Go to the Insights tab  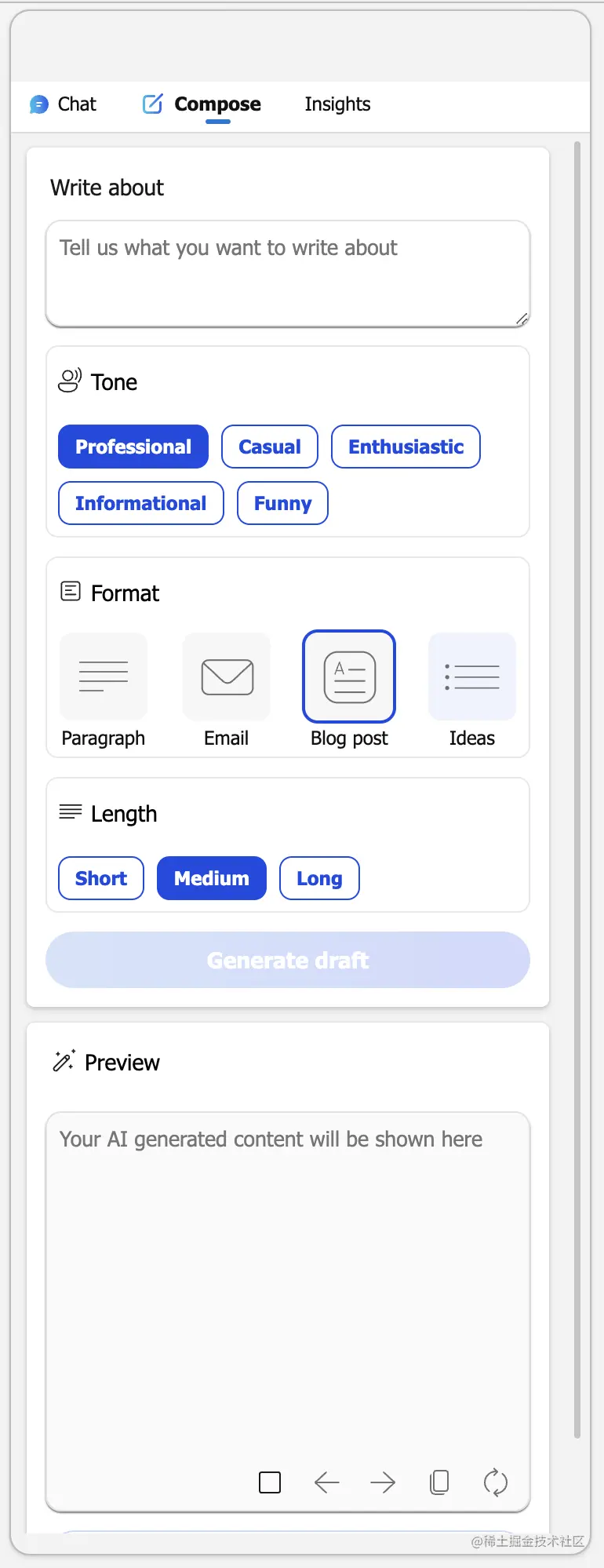click(x=337, y=104)
